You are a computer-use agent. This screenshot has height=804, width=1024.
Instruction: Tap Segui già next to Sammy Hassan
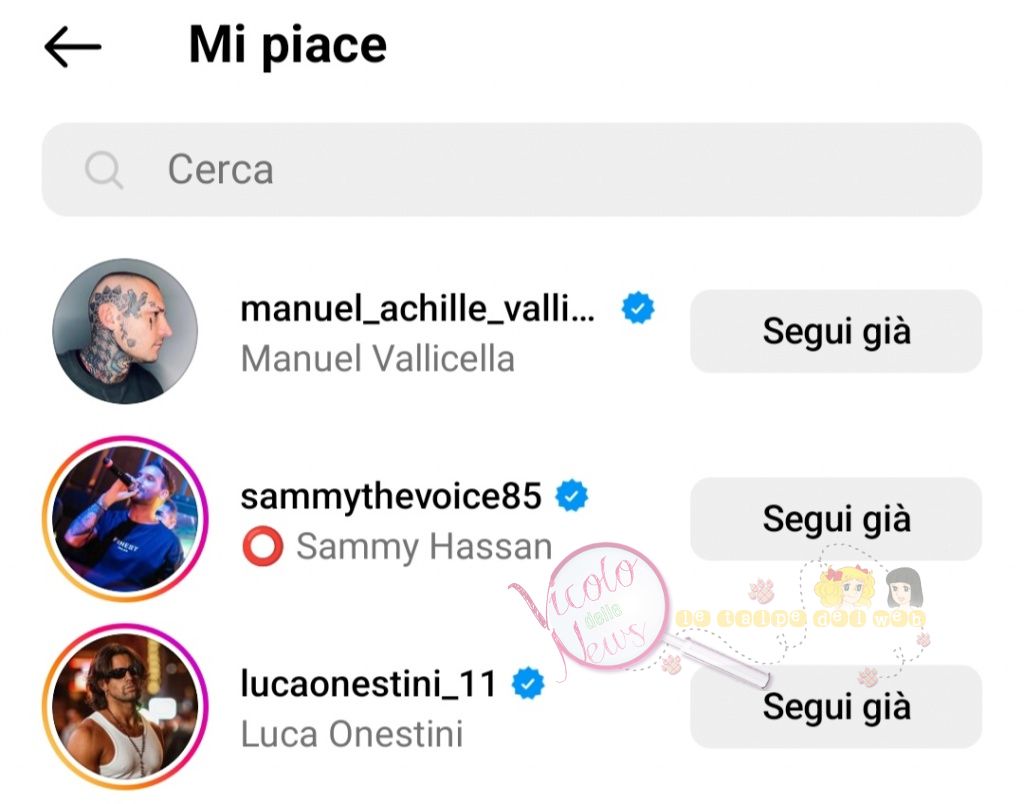click(836, 519)
